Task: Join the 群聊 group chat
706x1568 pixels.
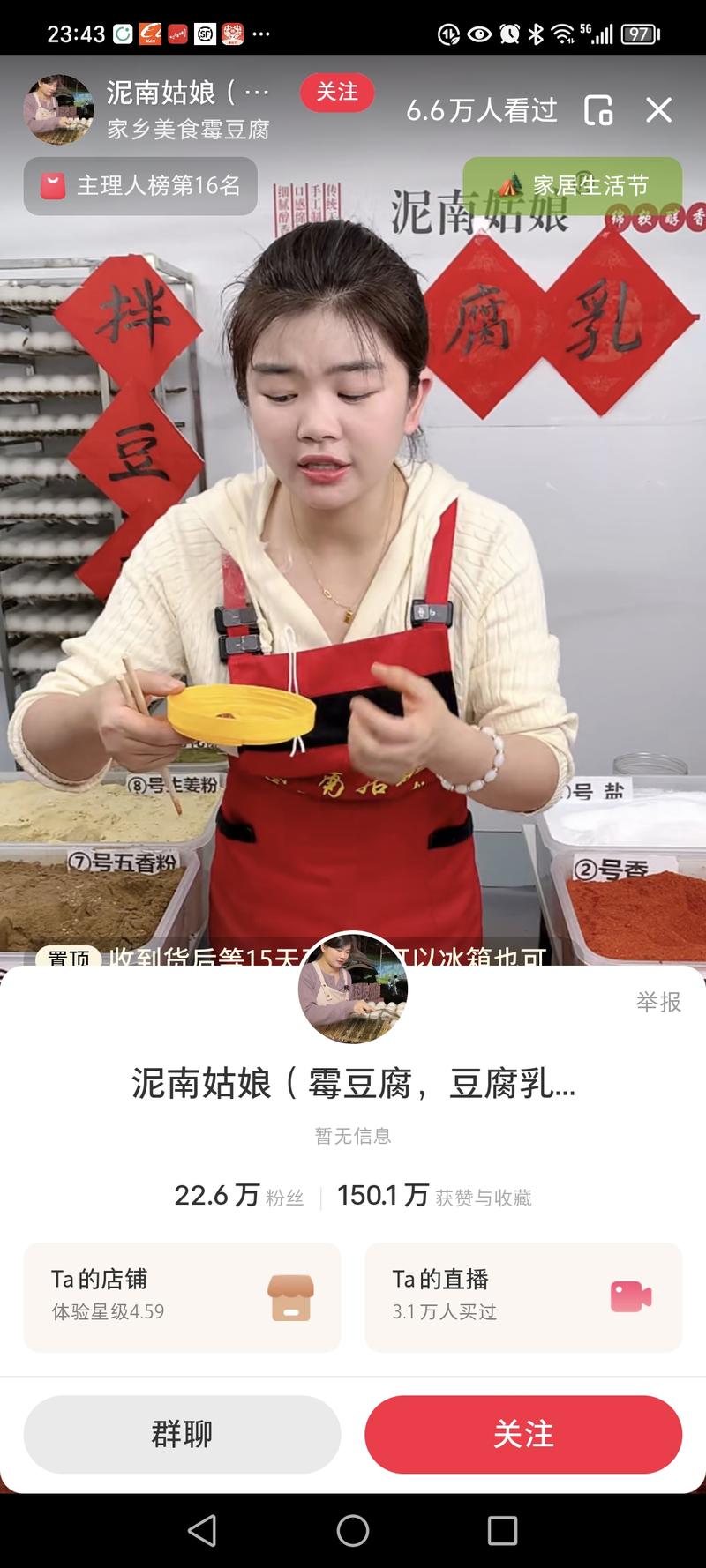Action: (182, 1434)
